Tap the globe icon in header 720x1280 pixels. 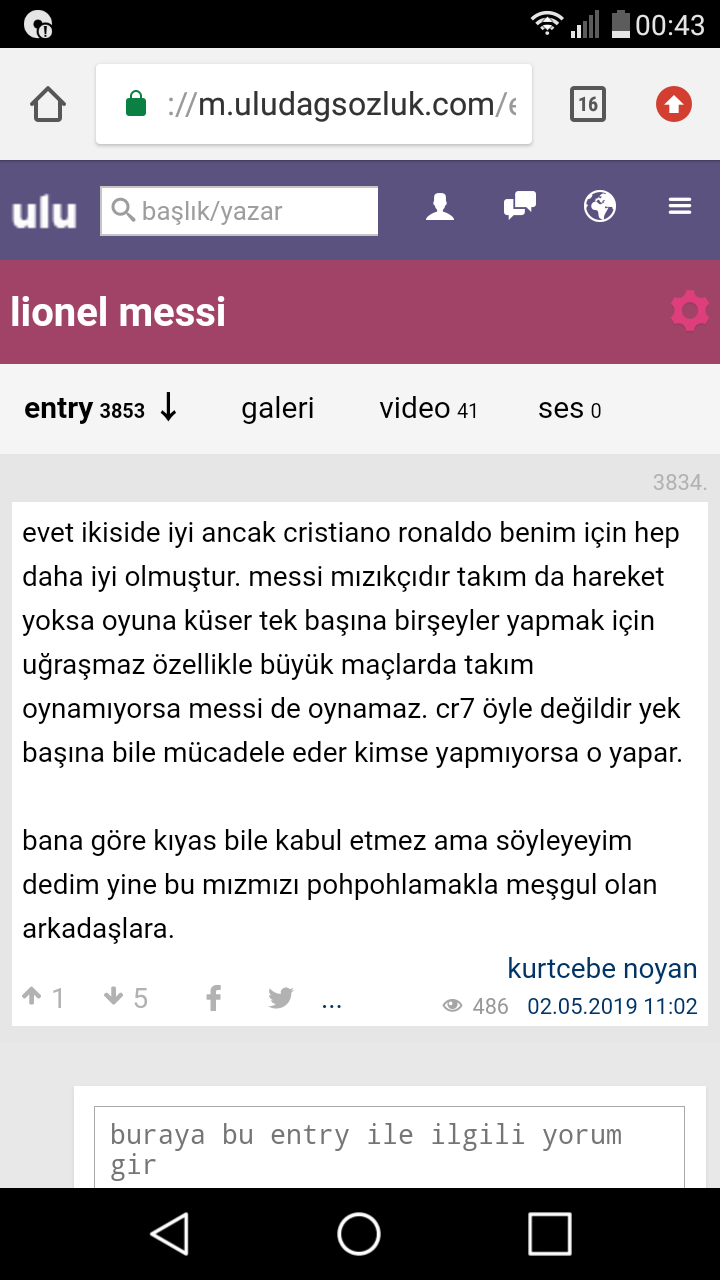point(600,207)
